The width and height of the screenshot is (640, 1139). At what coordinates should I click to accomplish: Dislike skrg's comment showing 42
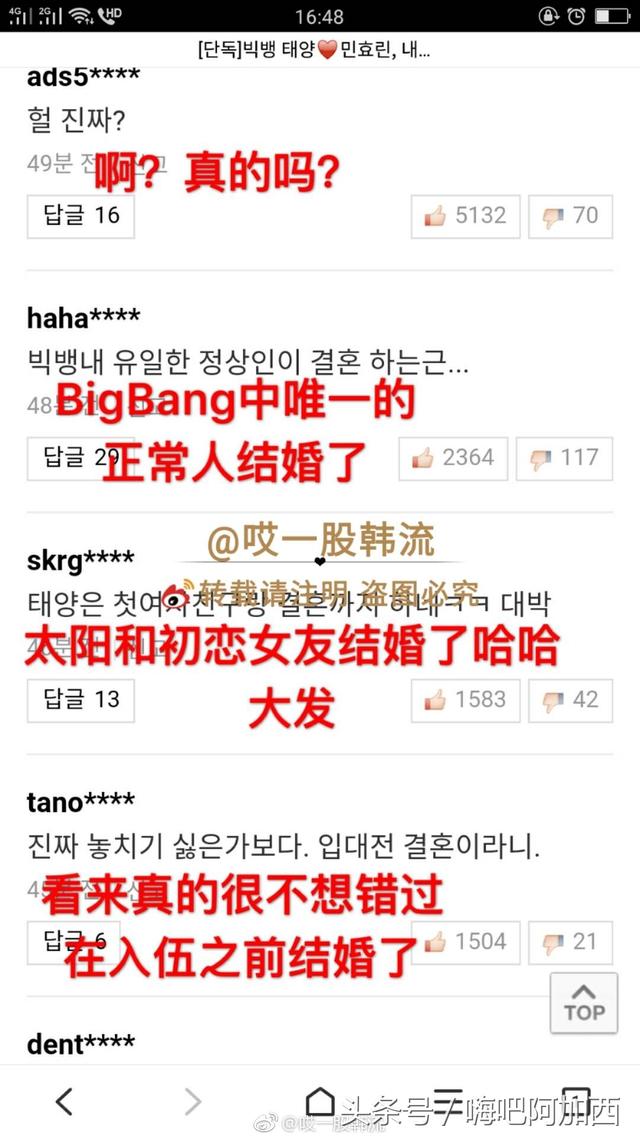click(570, 699)
